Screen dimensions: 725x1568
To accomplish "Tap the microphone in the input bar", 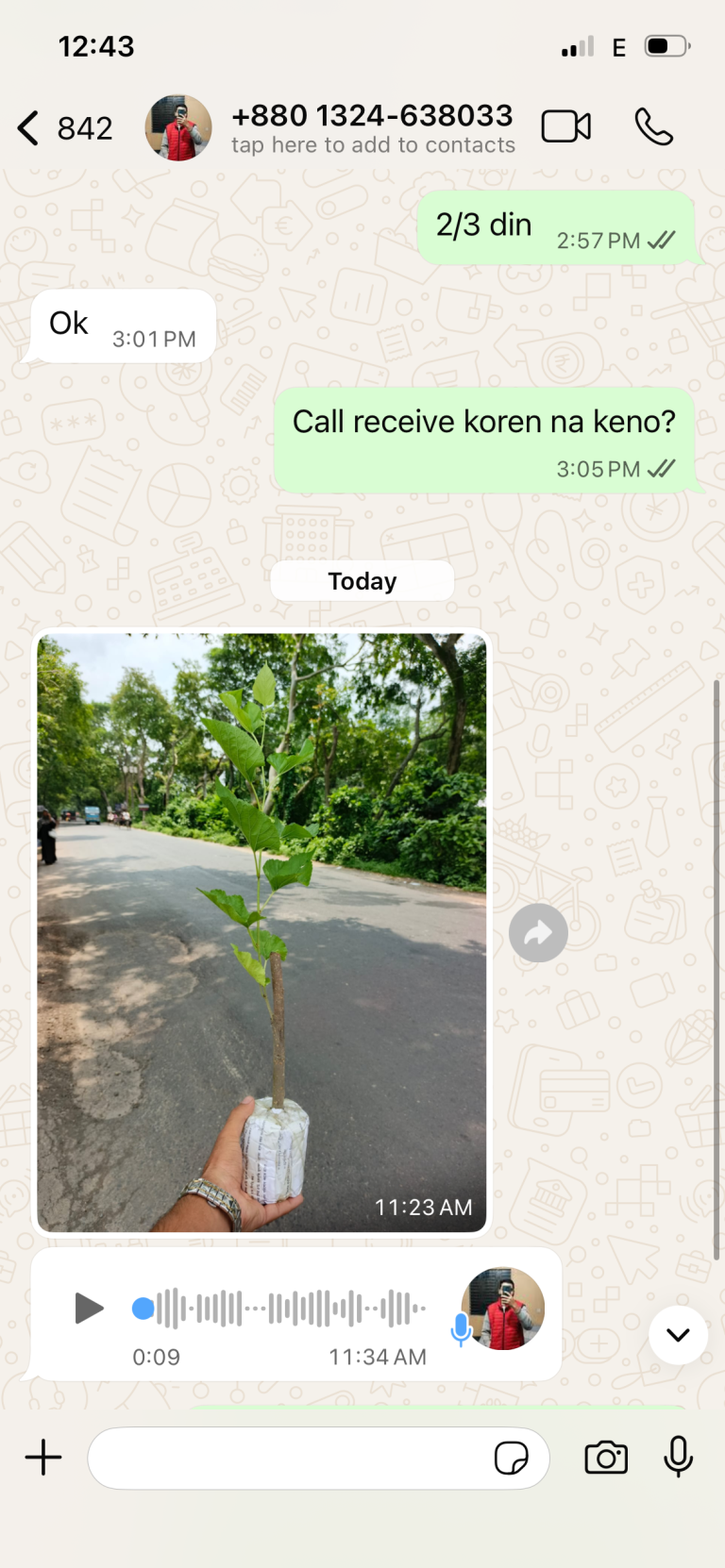I will click(679, 1458).
